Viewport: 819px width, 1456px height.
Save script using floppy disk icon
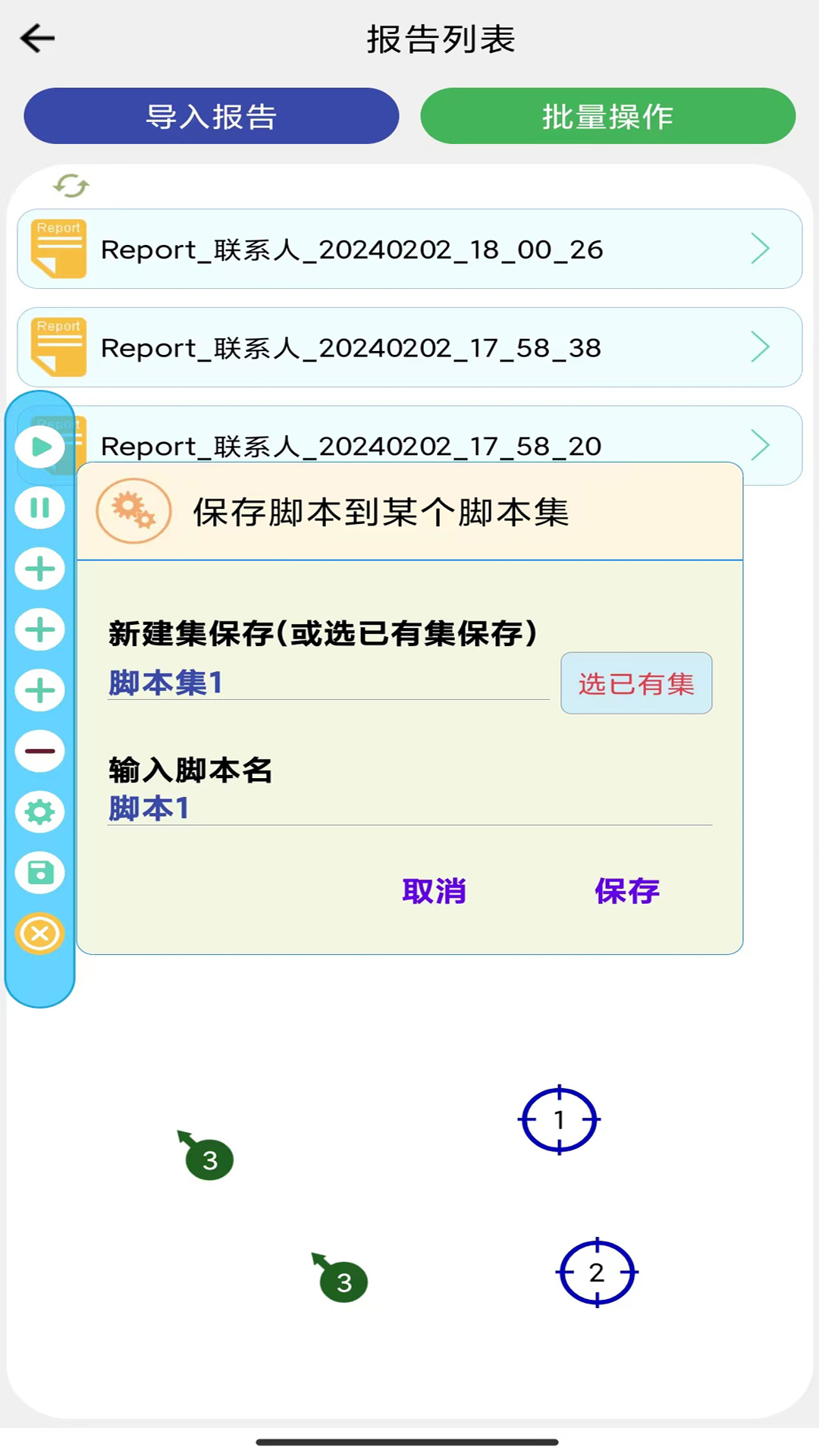coord(40,872)
